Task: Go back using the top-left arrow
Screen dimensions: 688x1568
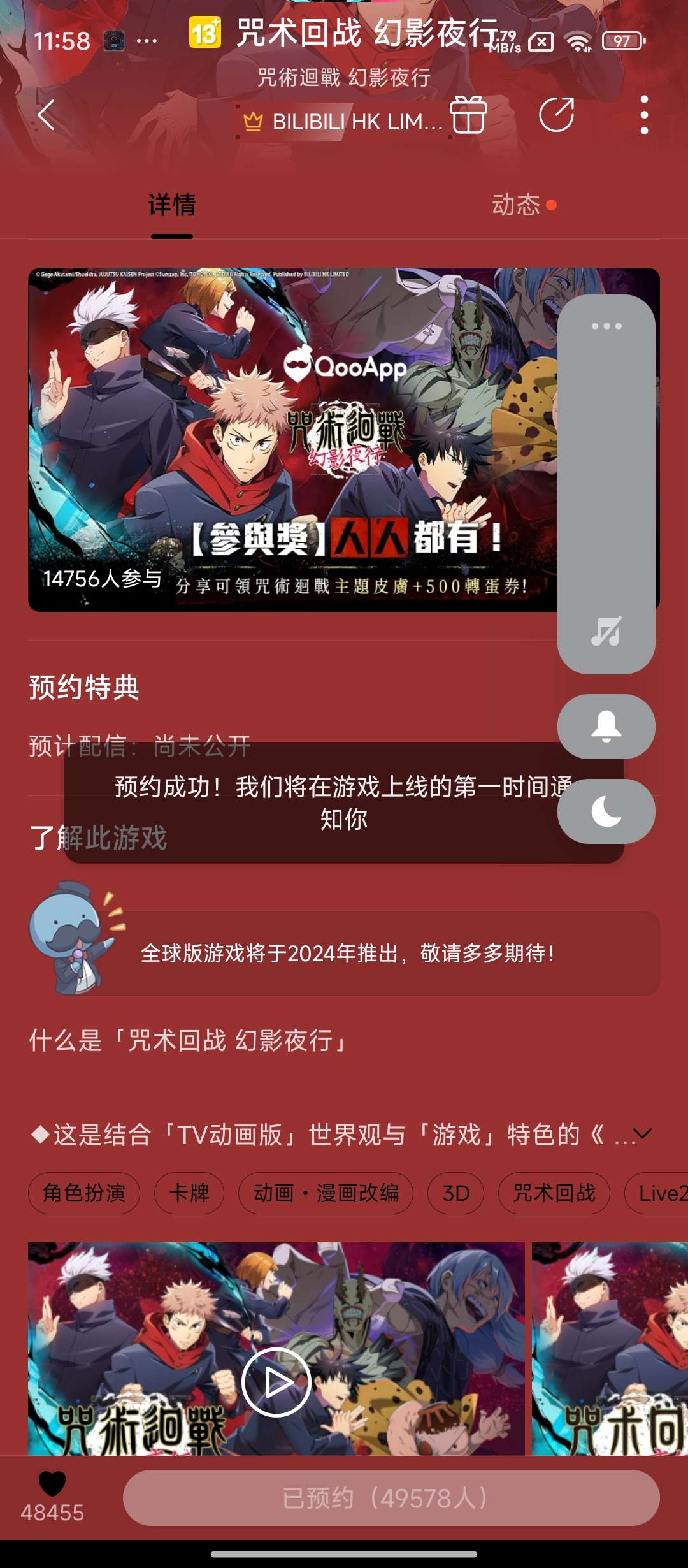Action: tap(46, 115)
